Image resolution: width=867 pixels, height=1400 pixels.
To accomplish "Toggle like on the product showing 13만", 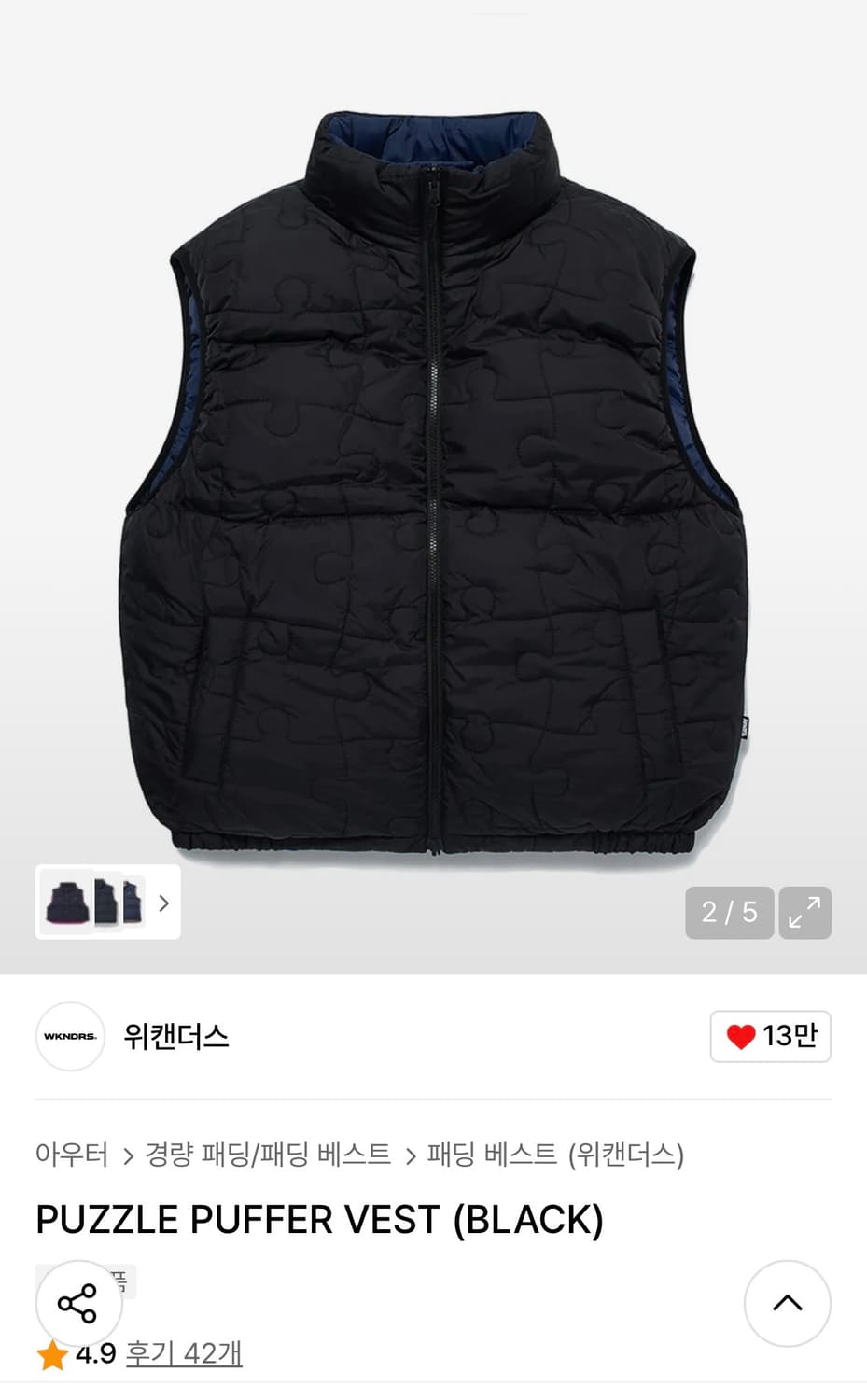I will coord(769,1036).
